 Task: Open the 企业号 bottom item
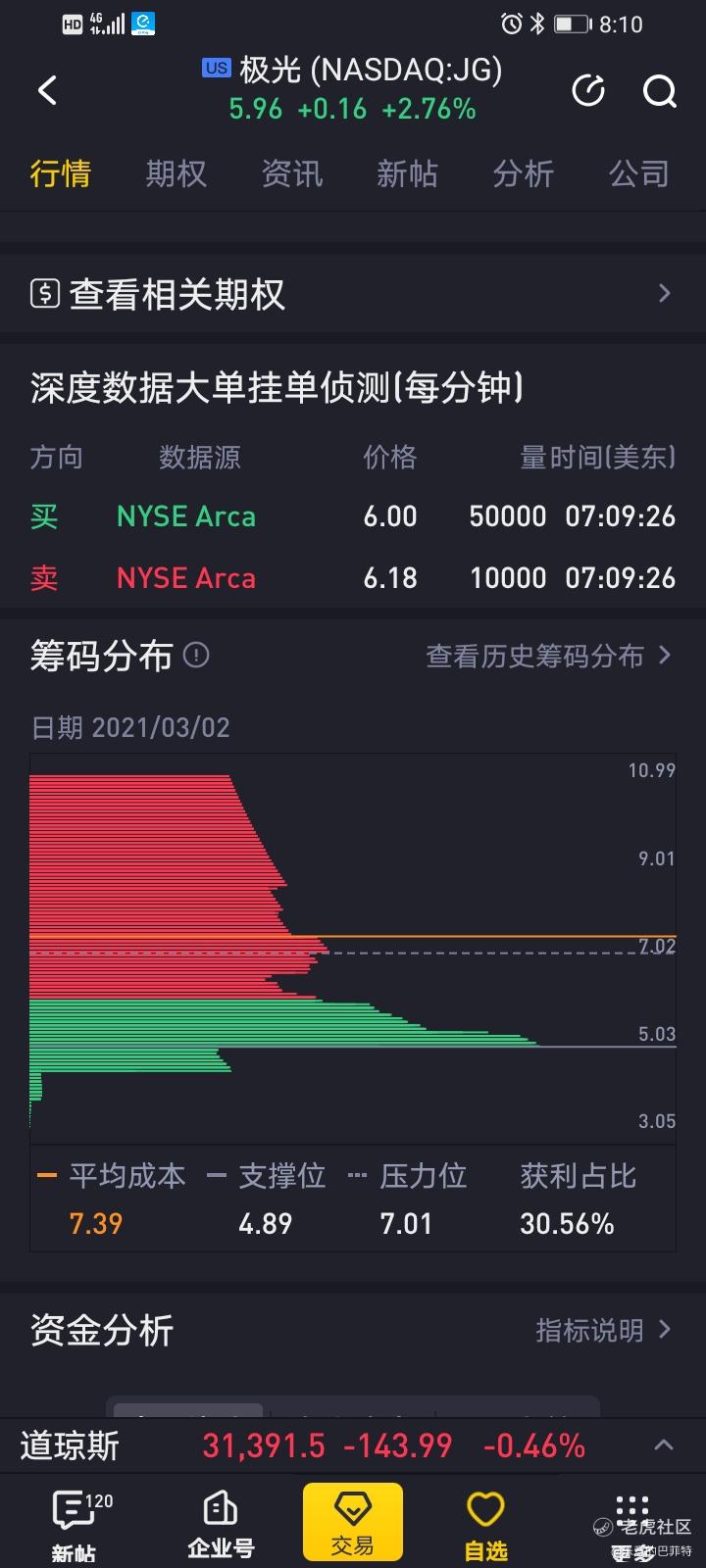click(x=221, y=1526)
